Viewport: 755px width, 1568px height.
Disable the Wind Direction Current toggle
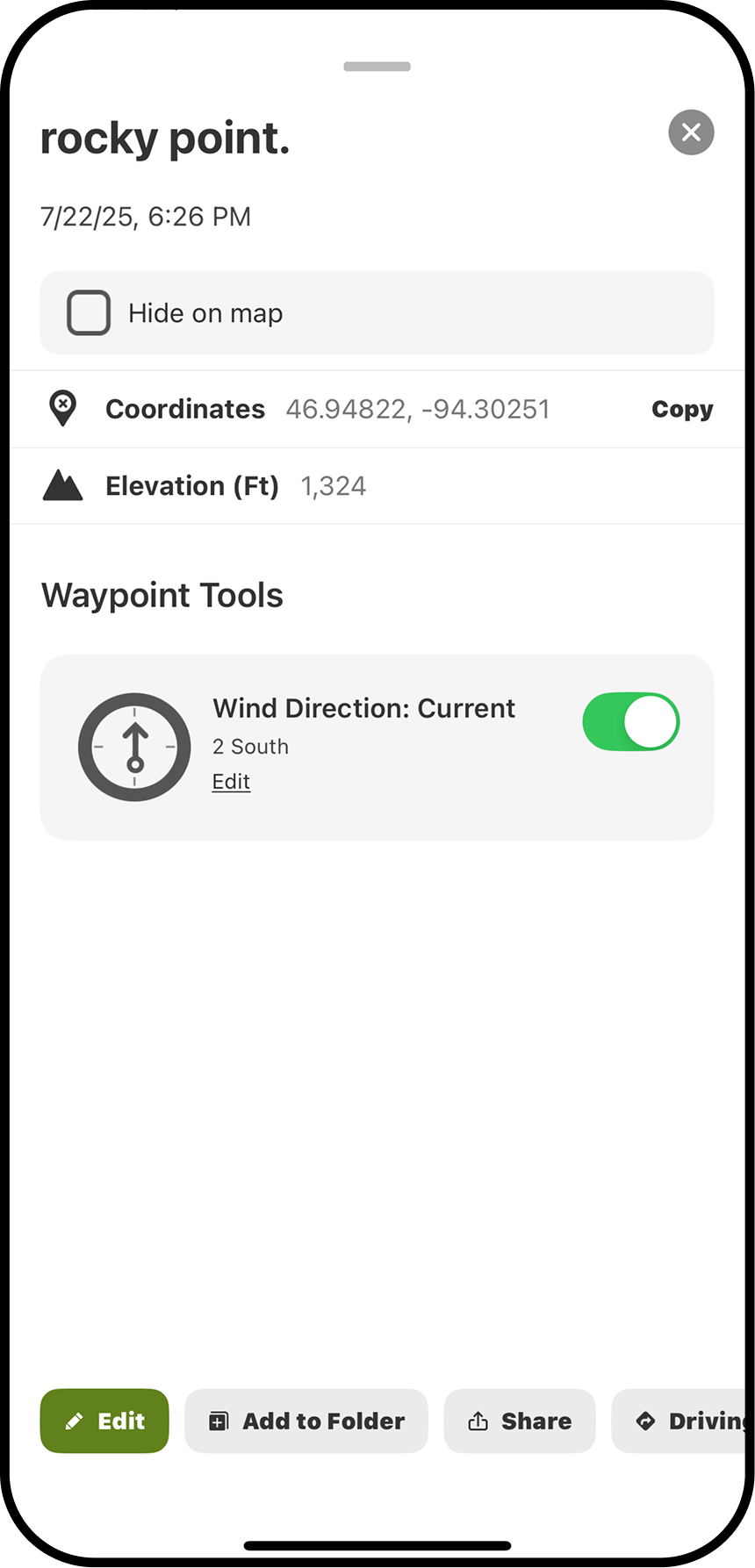click(631, 721)
